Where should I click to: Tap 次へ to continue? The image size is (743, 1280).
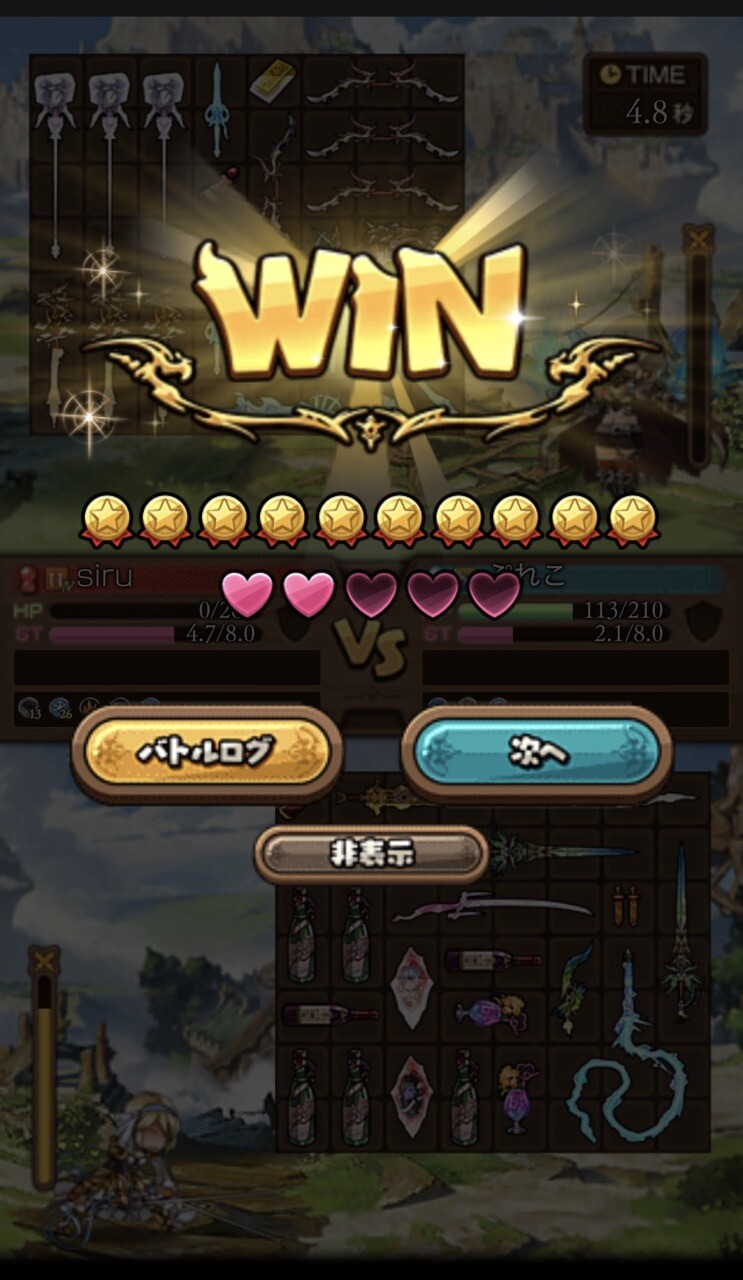tap(537, 753)
